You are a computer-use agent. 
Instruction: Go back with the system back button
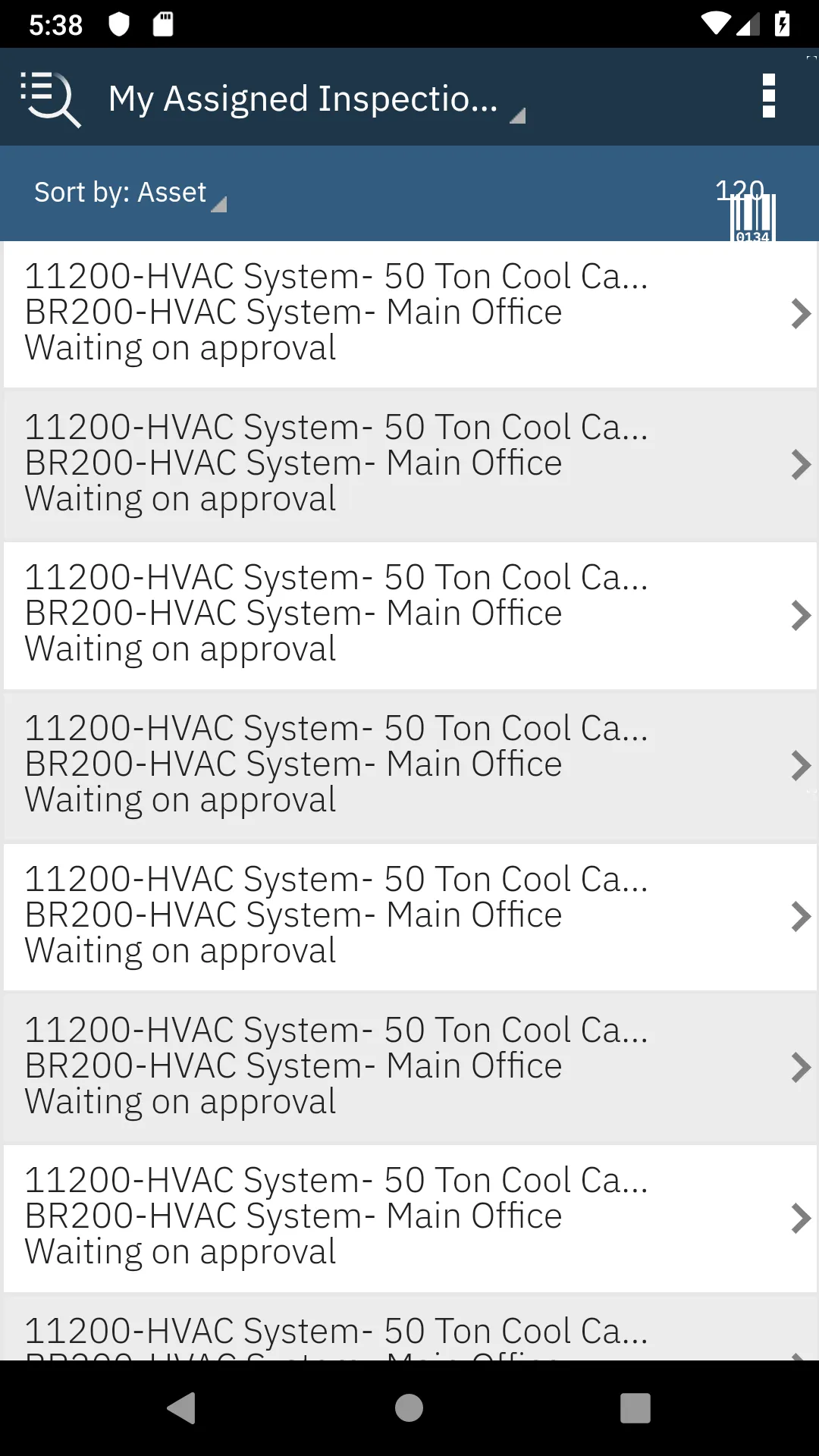click(182, 1408)
